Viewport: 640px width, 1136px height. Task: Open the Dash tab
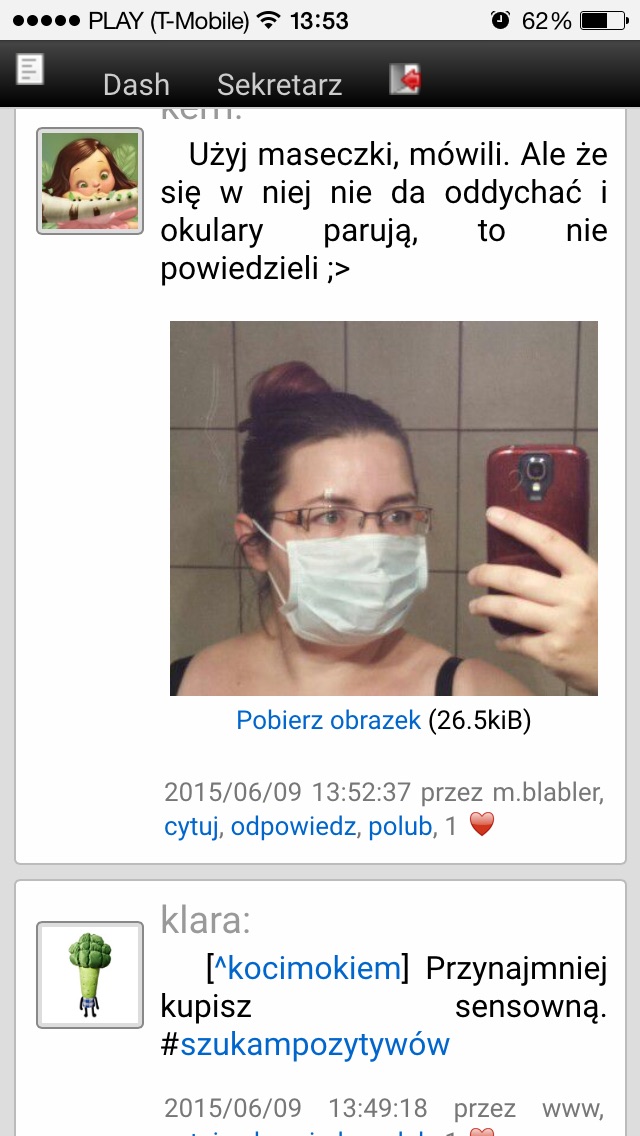[x=136, y=85]
